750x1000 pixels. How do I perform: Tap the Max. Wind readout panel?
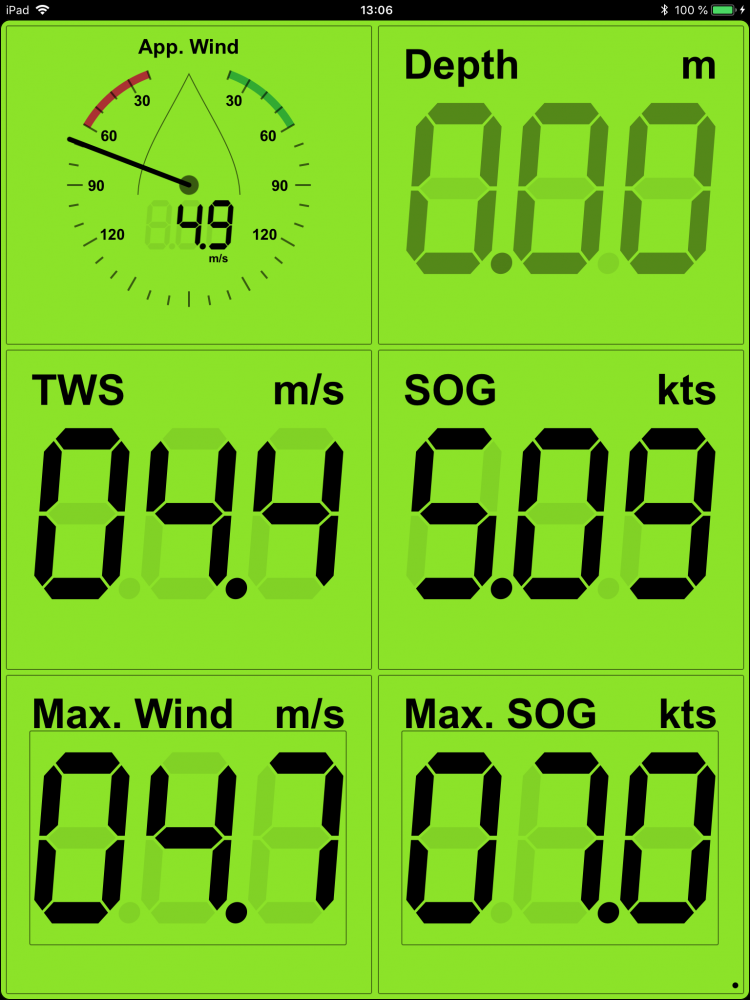189,835
